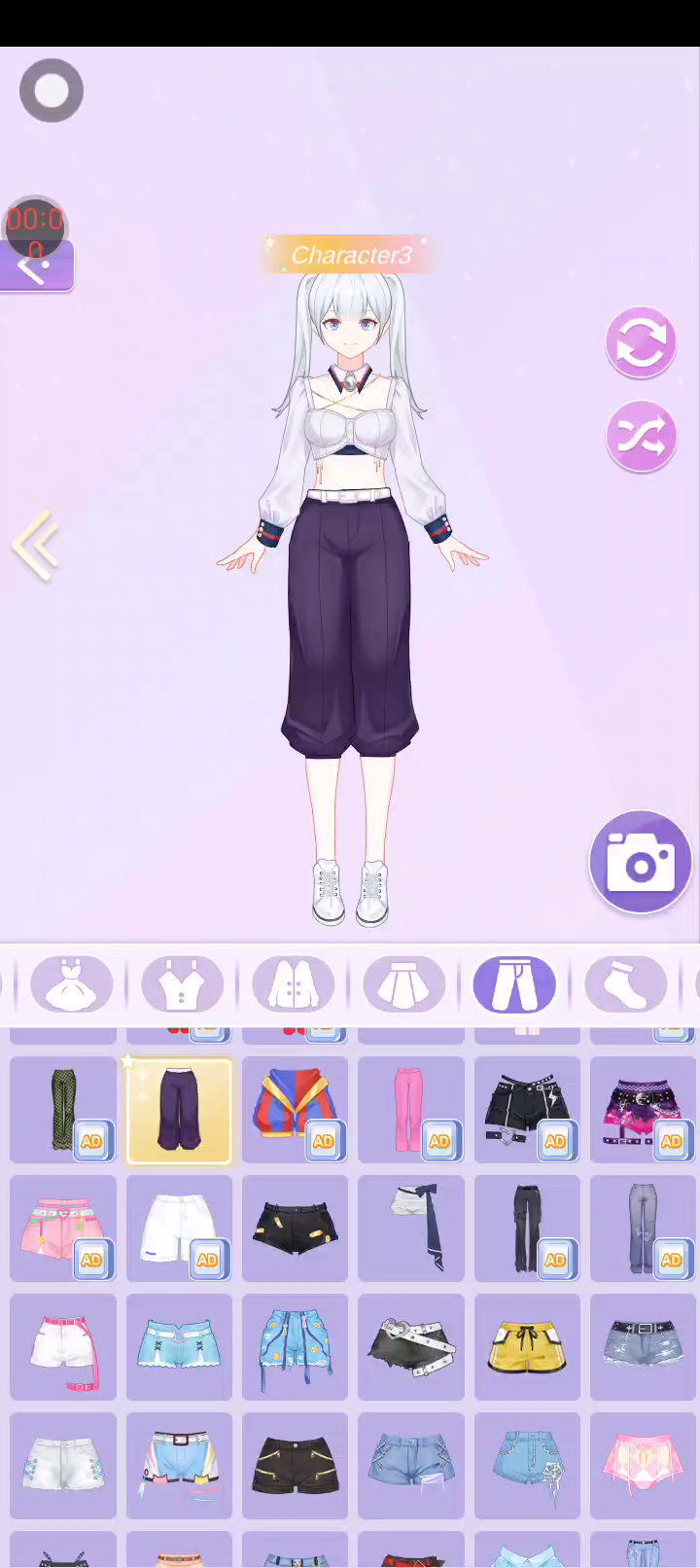Select the white shorts with pink belt

(x=62, y=1347)
